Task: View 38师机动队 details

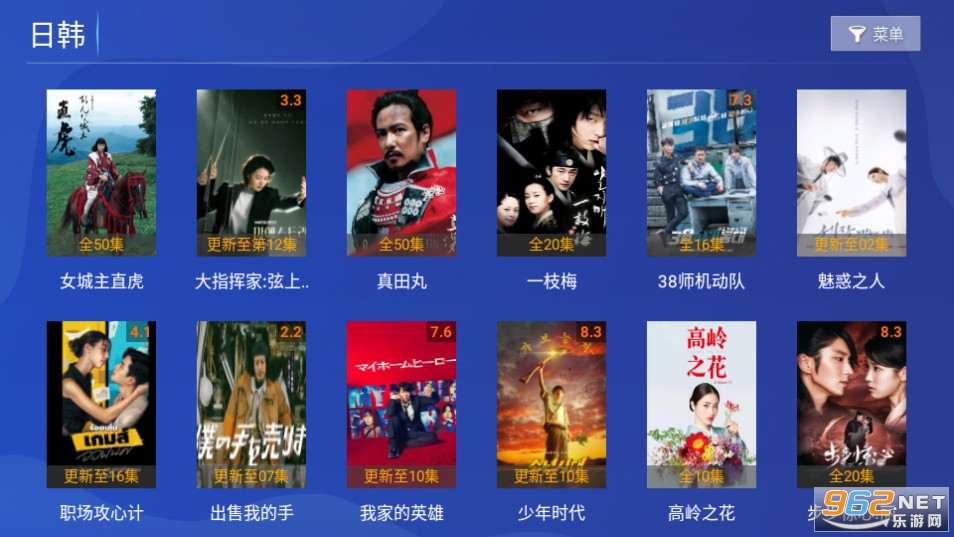Action: pos(701,173)
